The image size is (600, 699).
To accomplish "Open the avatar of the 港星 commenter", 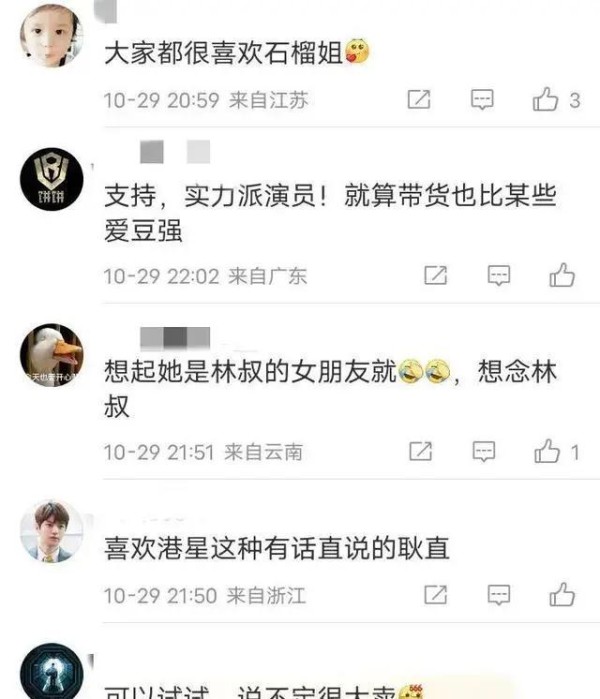I will pos(51,531).
